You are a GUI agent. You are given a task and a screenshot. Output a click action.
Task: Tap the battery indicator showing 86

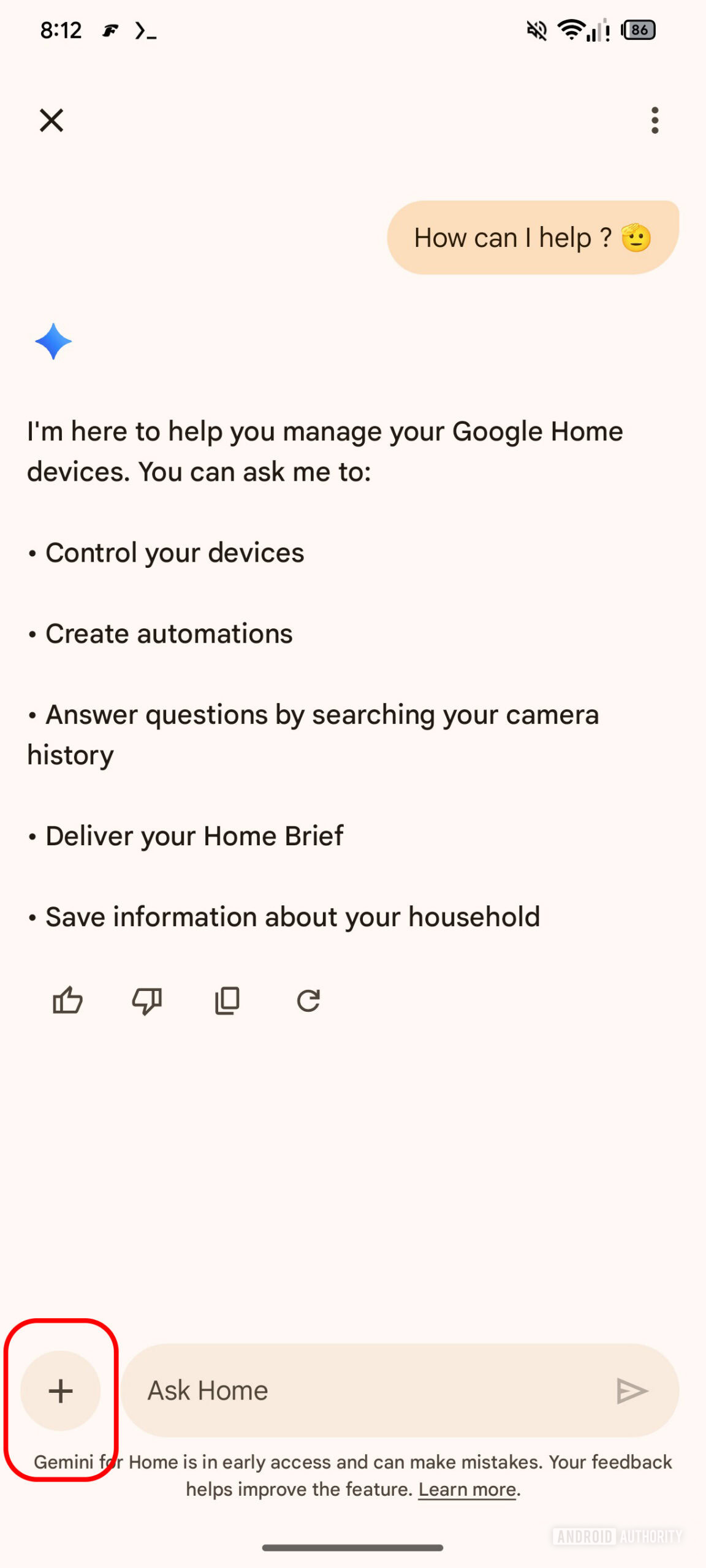639,30
